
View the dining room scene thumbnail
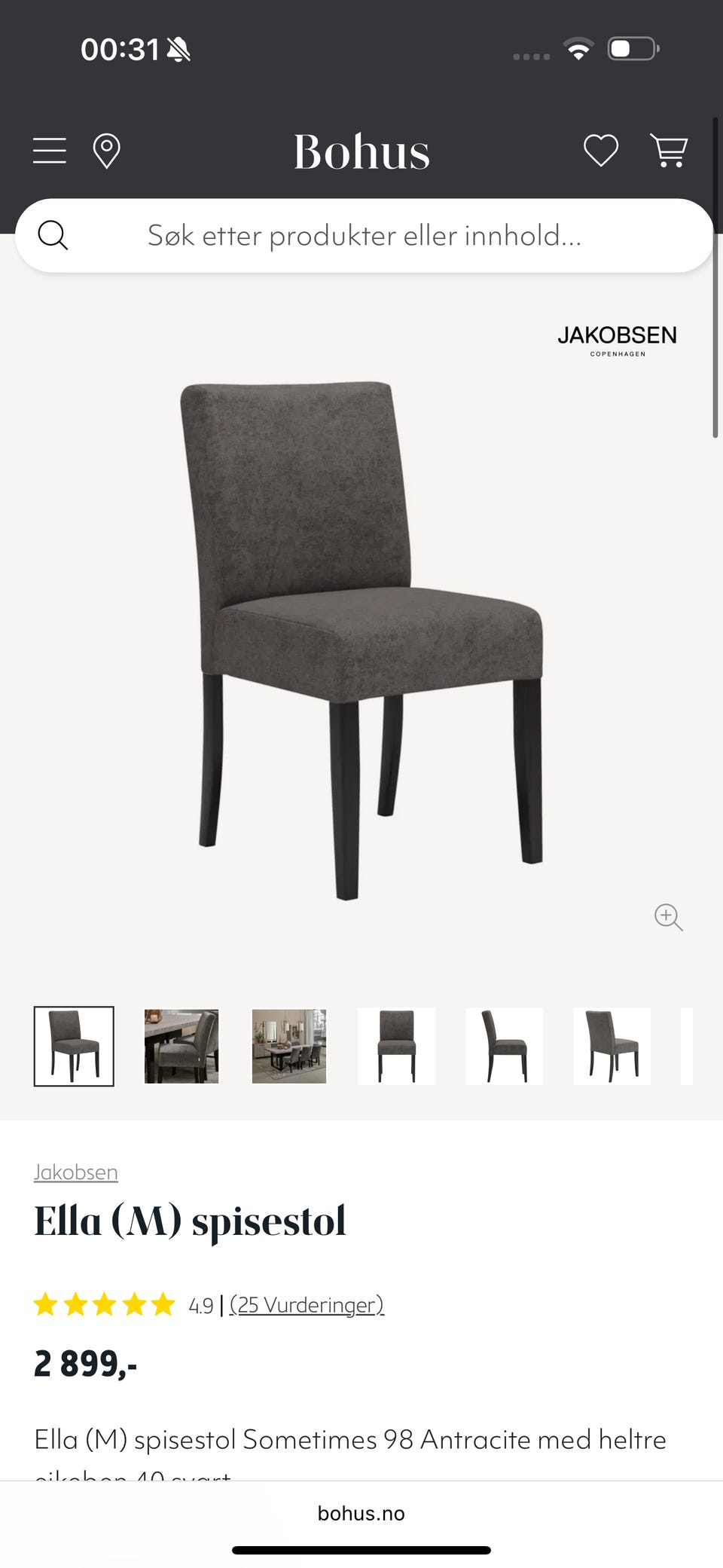tap(289, 1046)
